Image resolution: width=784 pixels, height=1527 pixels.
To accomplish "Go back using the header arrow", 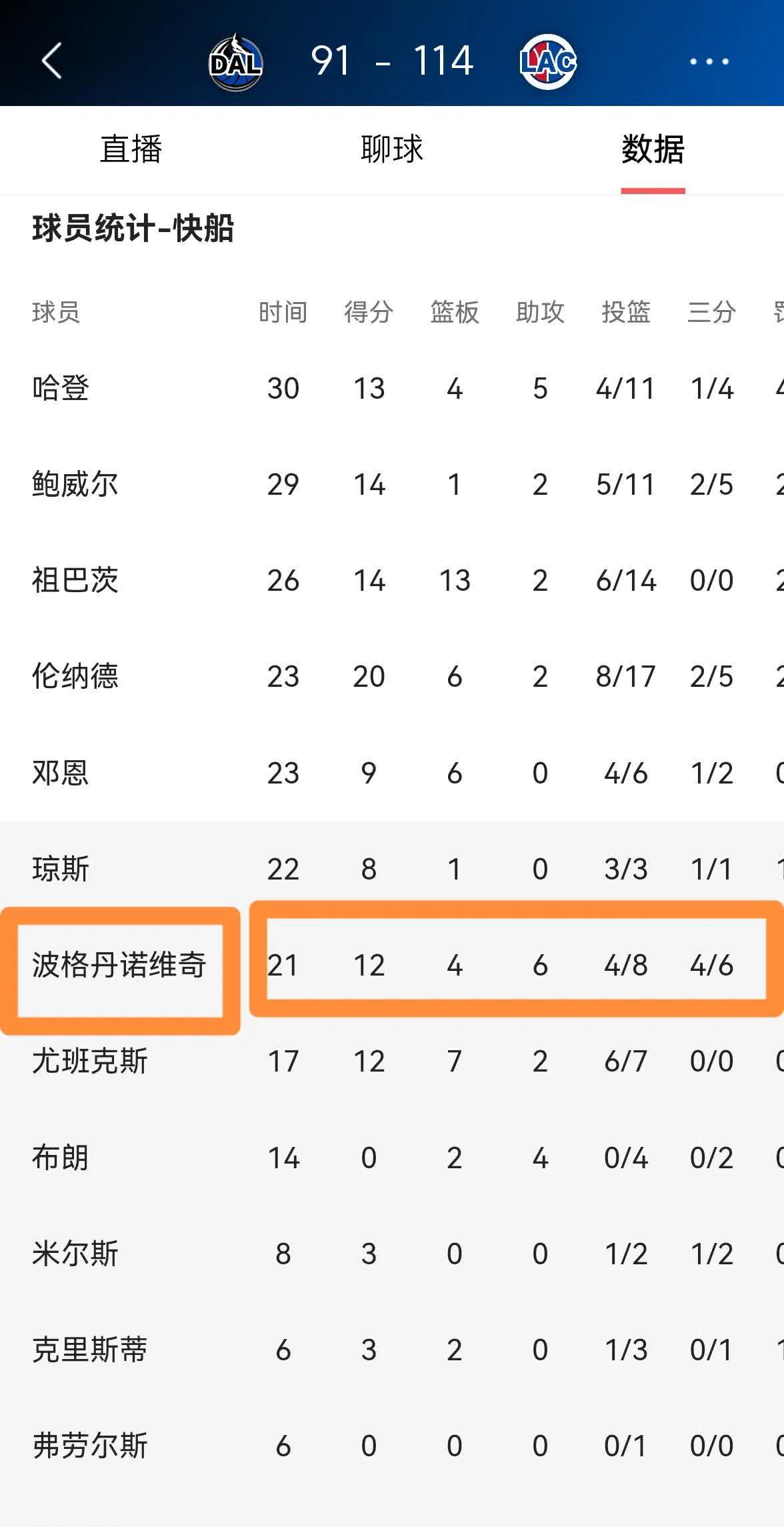I will [x=52, y=61].
